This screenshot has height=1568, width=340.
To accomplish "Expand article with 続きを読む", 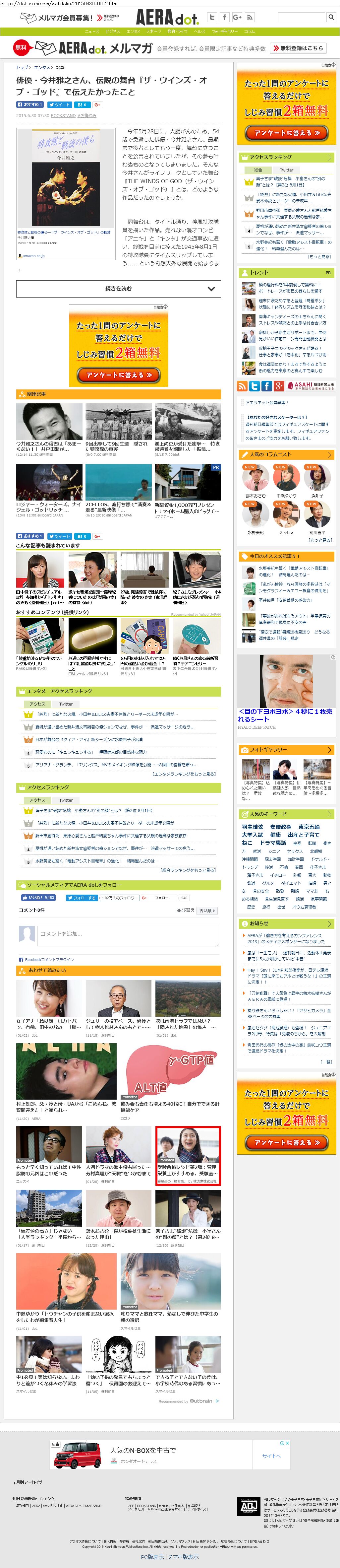I will click(x=119, y=288).
